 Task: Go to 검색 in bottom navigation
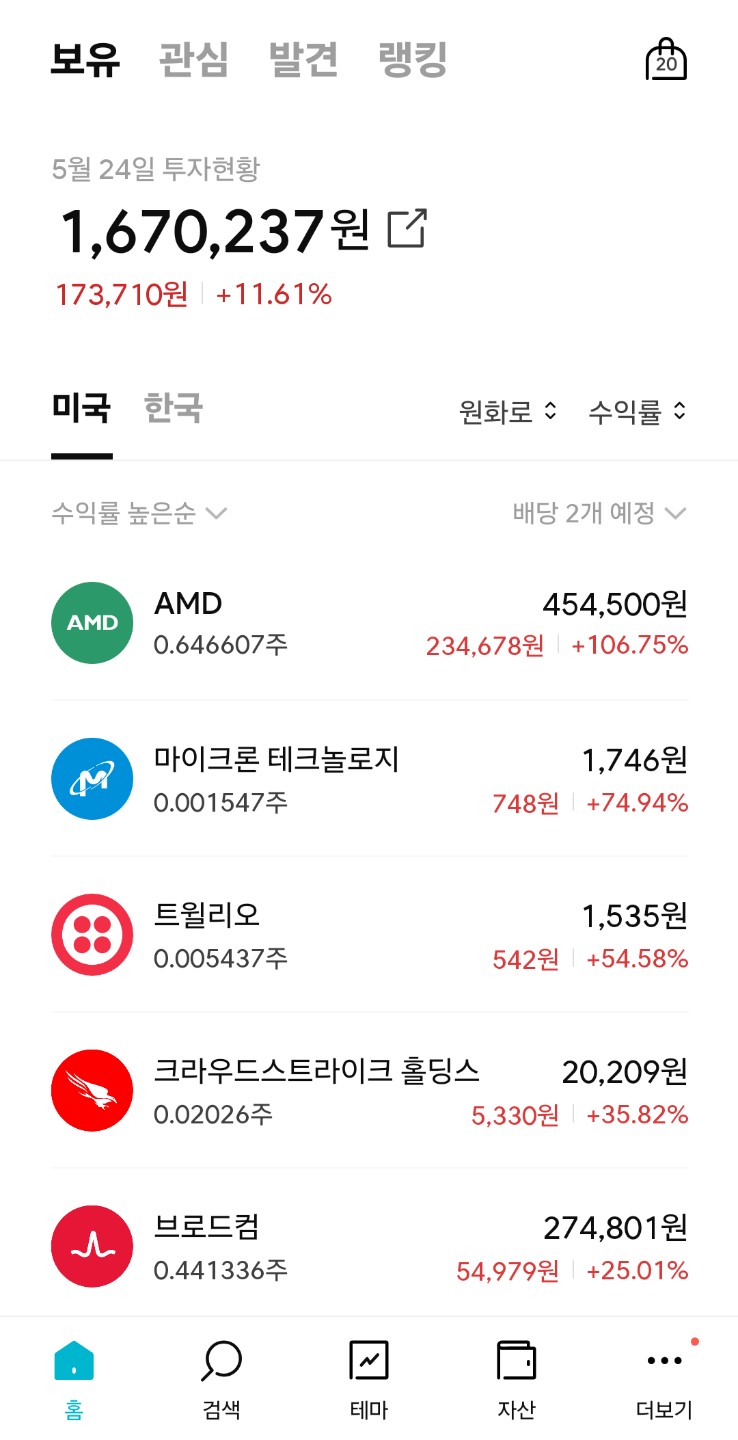[221, 1381]
